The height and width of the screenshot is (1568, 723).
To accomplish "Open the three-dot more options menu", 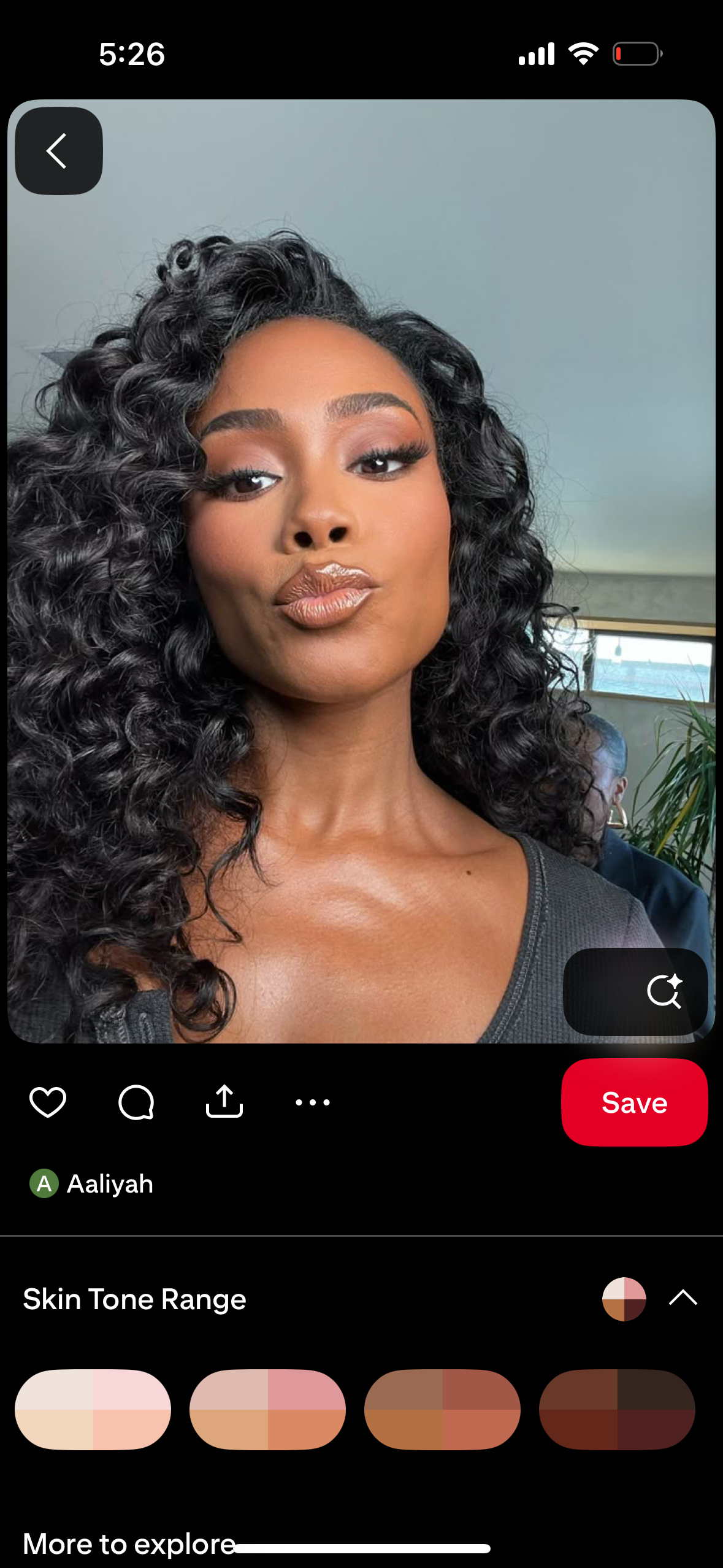I will pos(313,1102).
